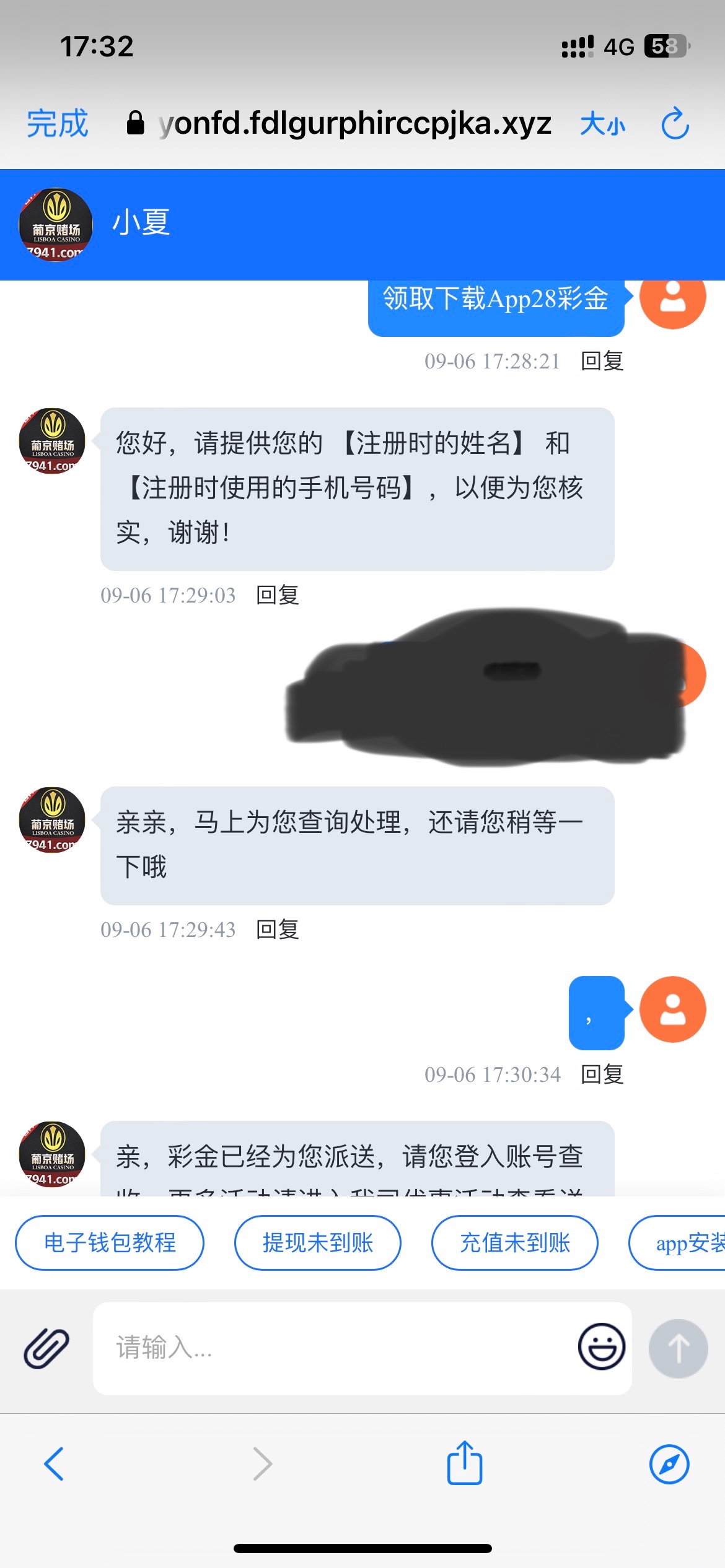Screen dimensions: 725x1568
Task: Select the 充值未到账 chip
Action: (514, 1243)
